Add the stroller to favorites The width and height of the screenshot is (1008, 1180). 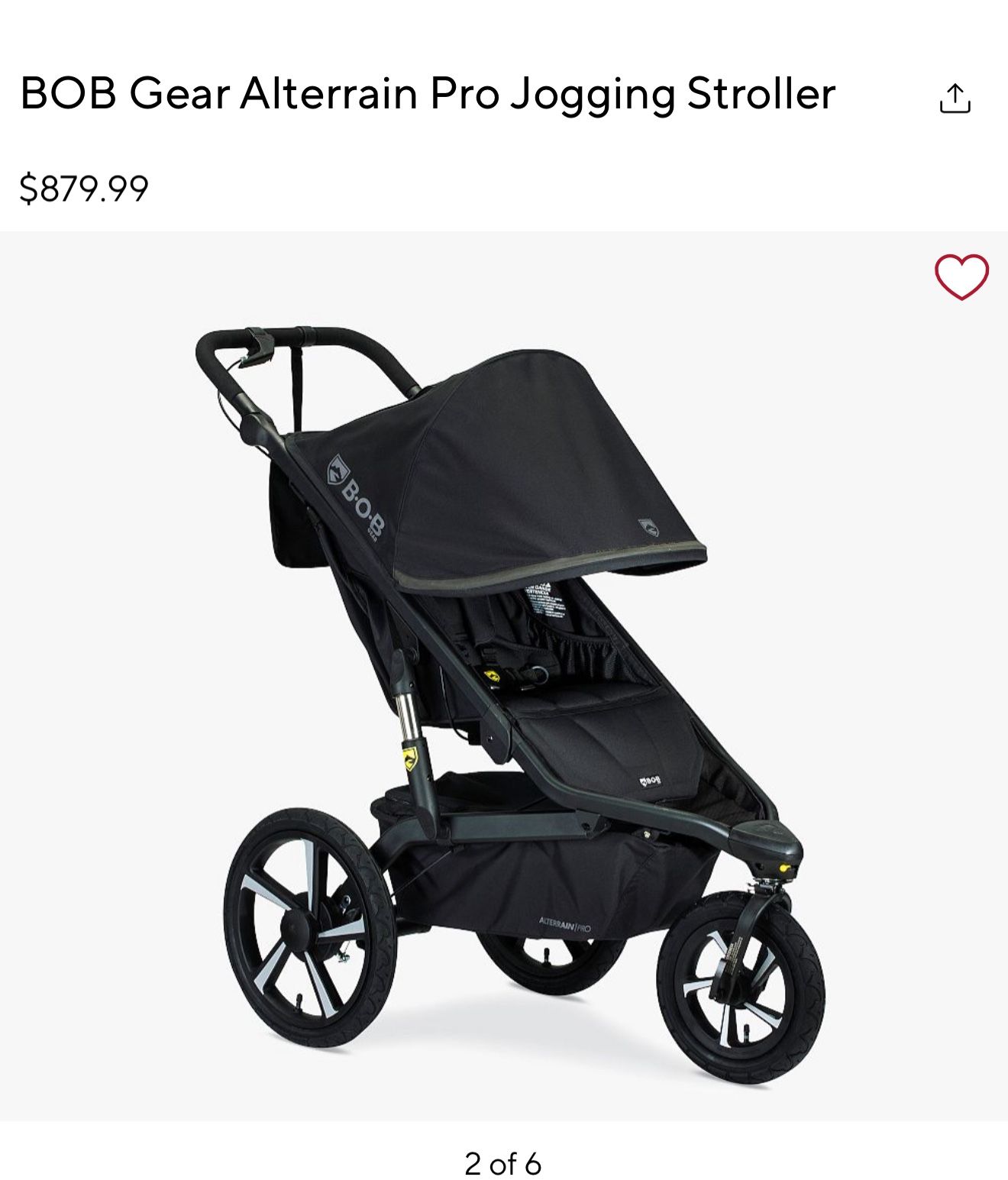[961, 276]
